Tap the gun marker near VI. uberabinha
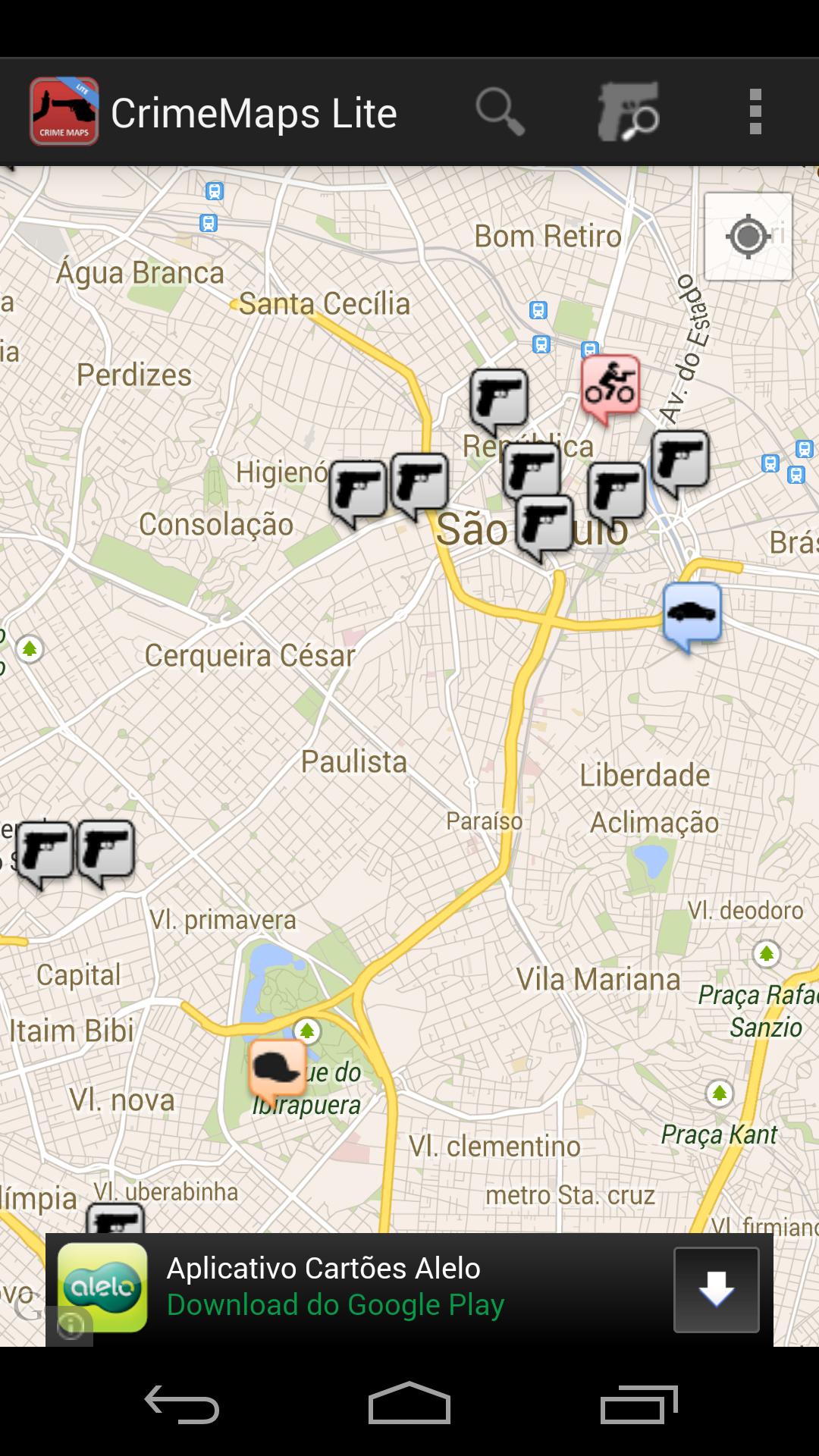Viewport: 819px width, 1456px height. [x=114, y=1217]
